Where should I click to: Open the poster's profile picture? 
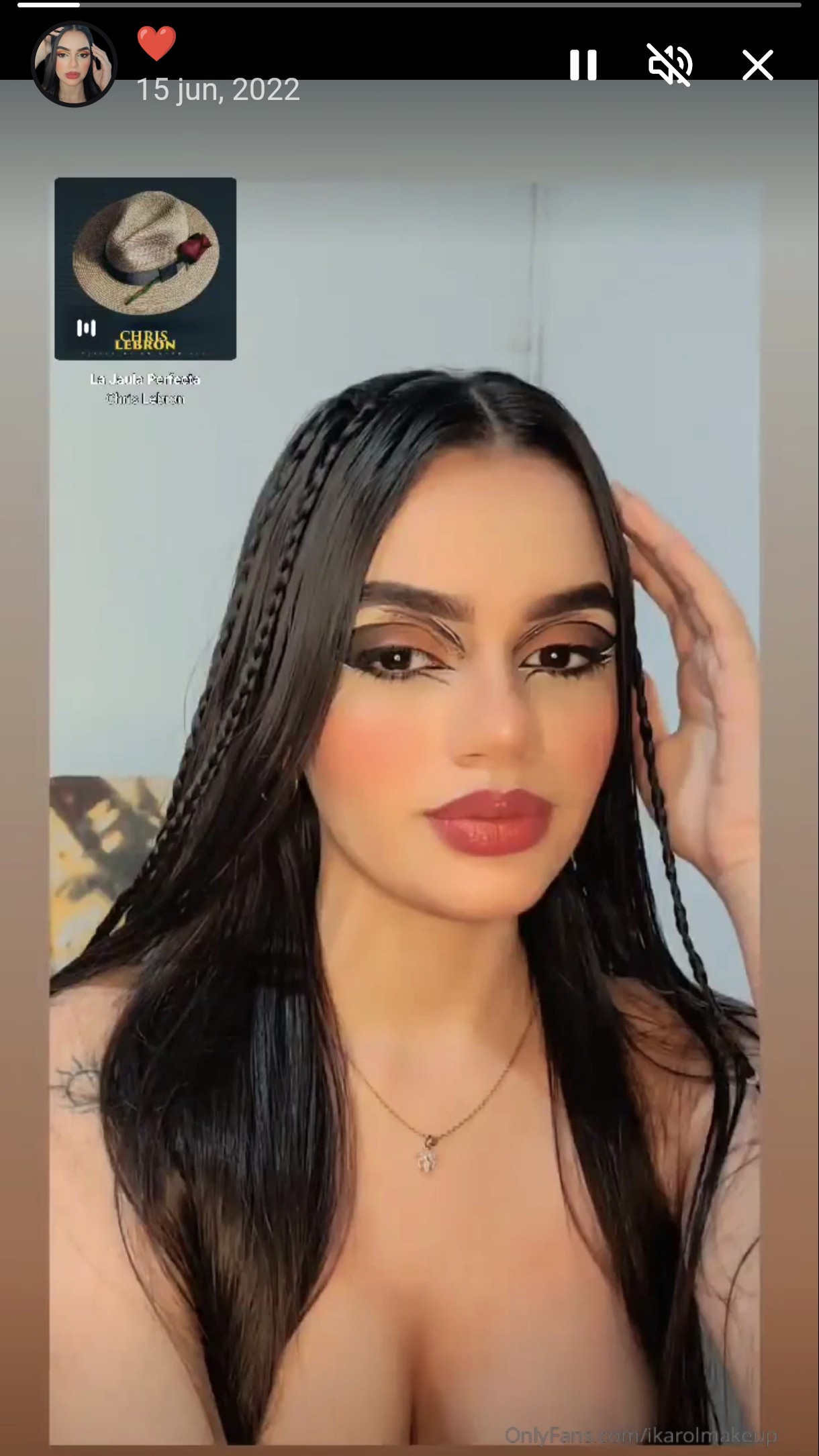(x=74, y=64)
